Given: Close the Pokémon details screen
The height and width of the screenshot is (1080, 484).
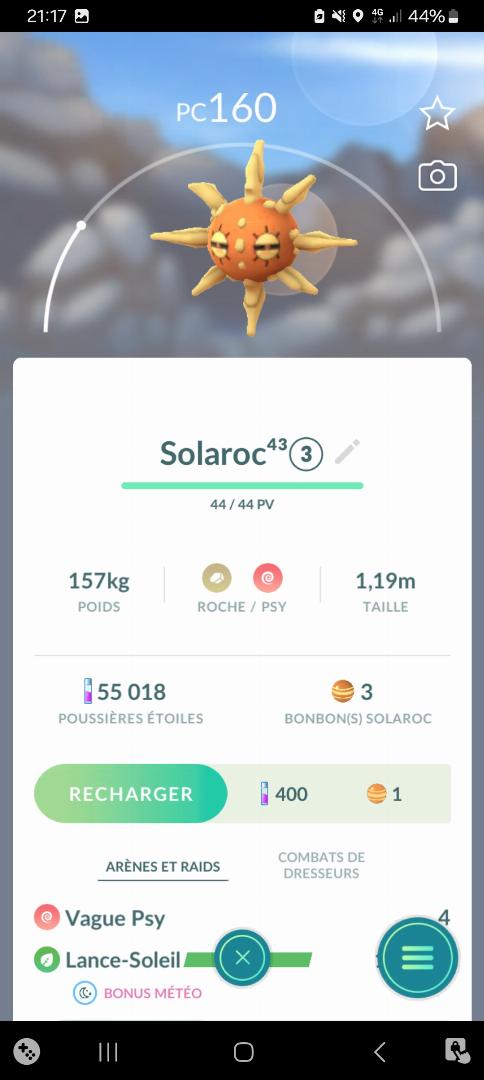Looking at the screenshot, I should [242, 958].
